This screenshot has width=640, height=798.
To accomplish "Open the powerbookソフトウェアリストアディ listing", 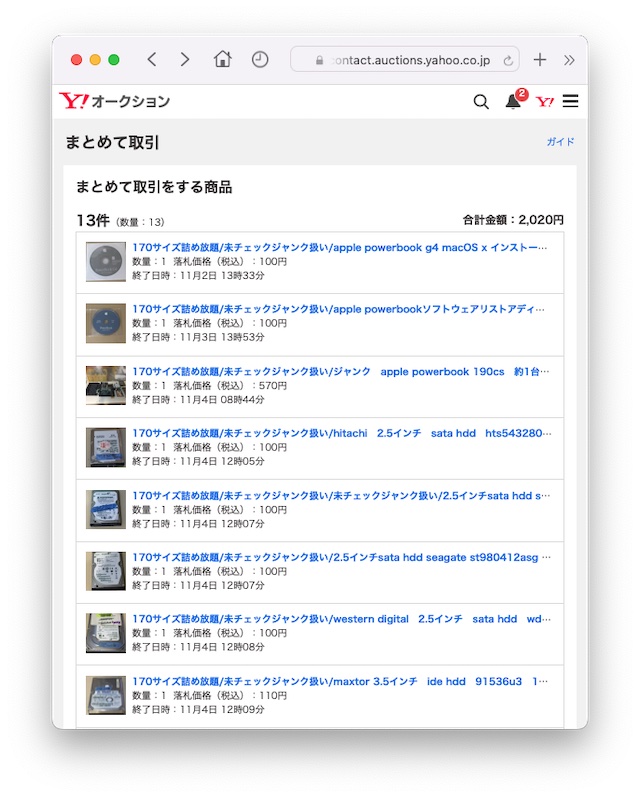I will pos(340,309).
